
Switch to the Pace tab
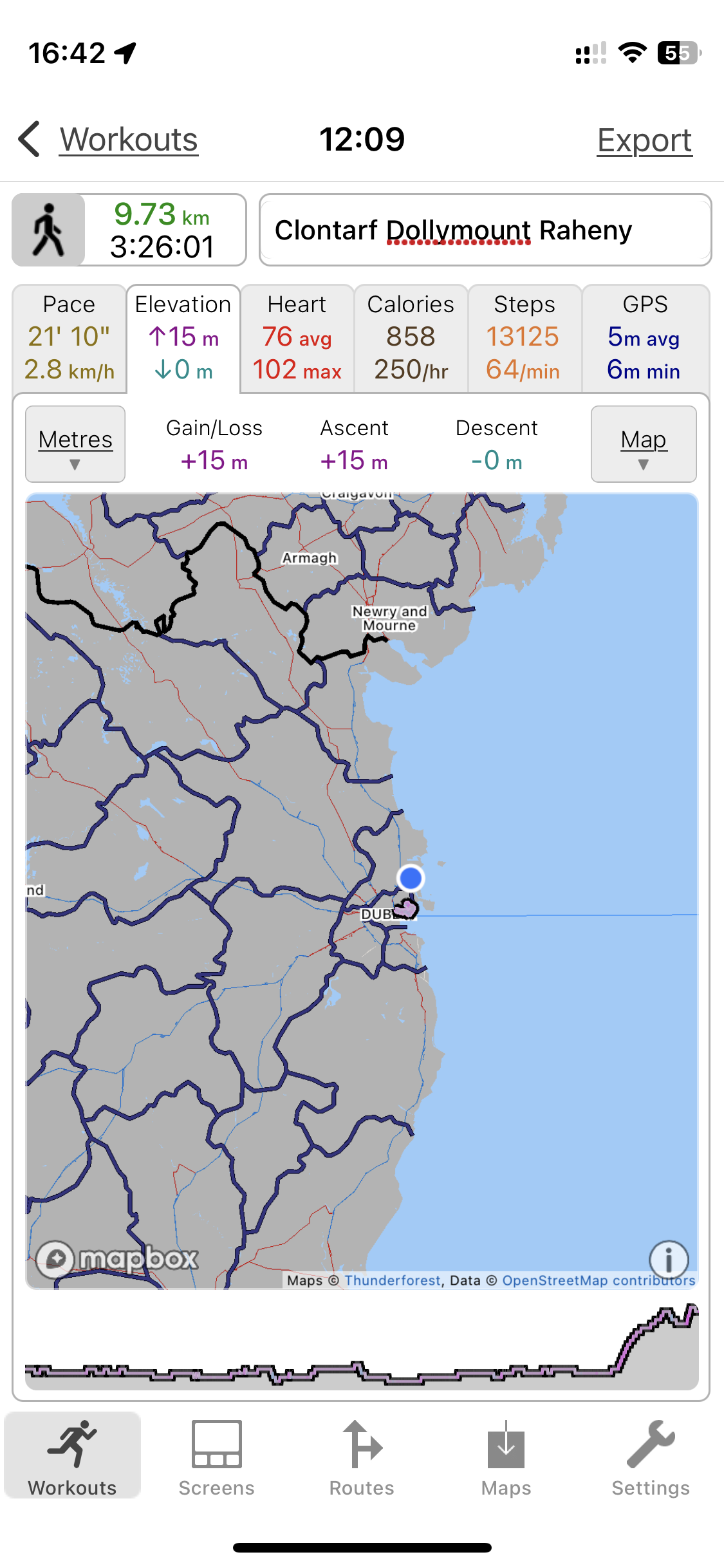coord(70,339)
